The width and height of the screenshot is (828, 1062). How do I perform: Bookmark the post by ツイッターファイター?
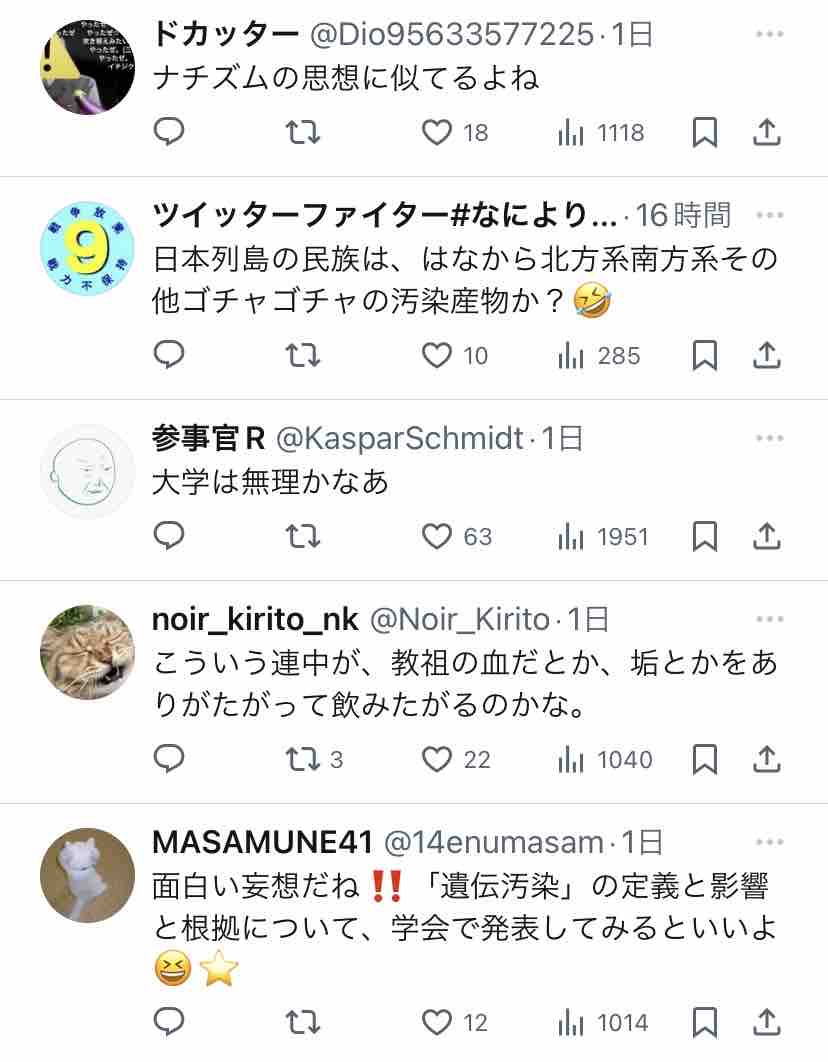[x=705, y=355]
